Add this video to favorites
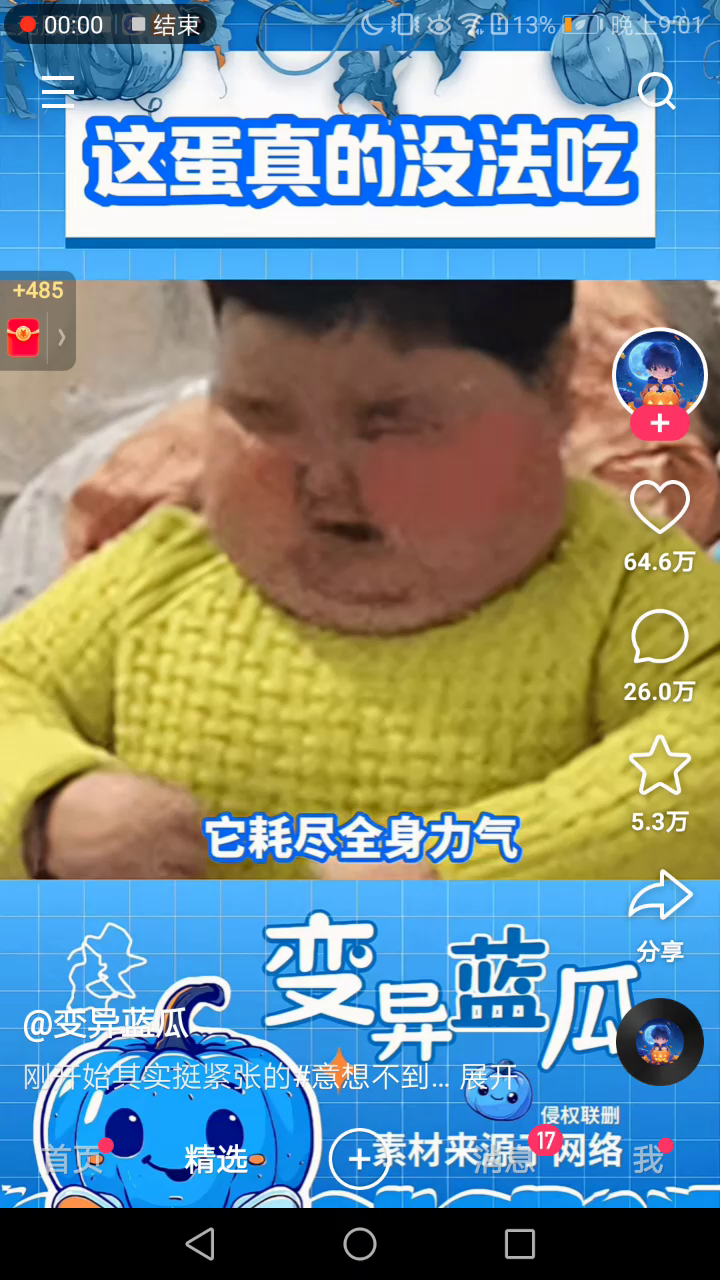Screen dimensions: 720x1280 pyautogui.click(x=659, y=766)
